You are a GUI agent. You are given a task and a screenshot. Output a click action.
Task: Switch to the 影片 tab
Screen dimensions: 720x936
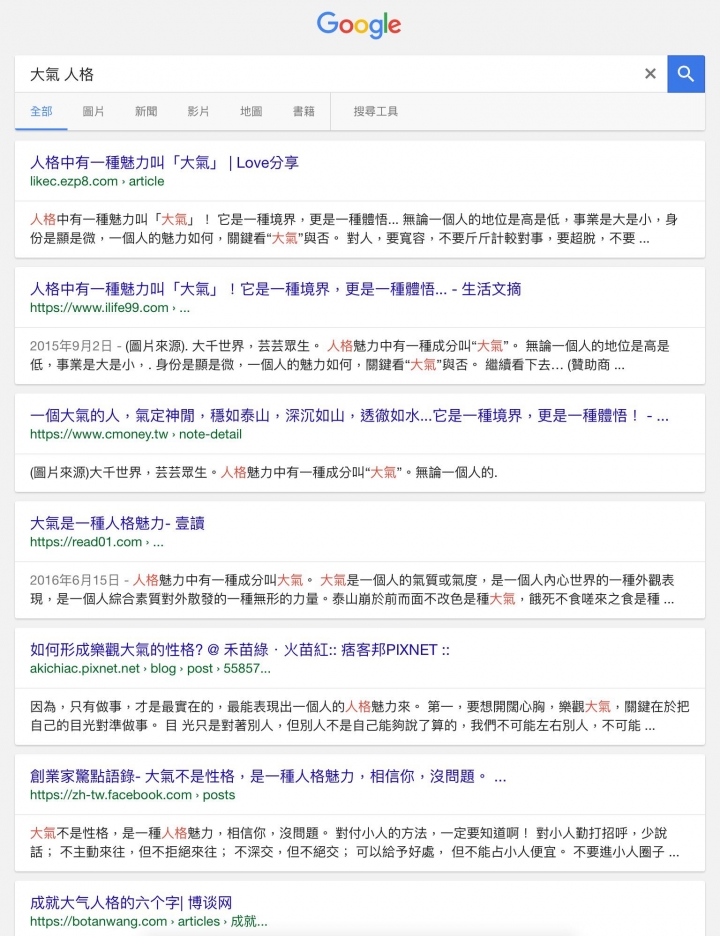(x=198, y=111)
